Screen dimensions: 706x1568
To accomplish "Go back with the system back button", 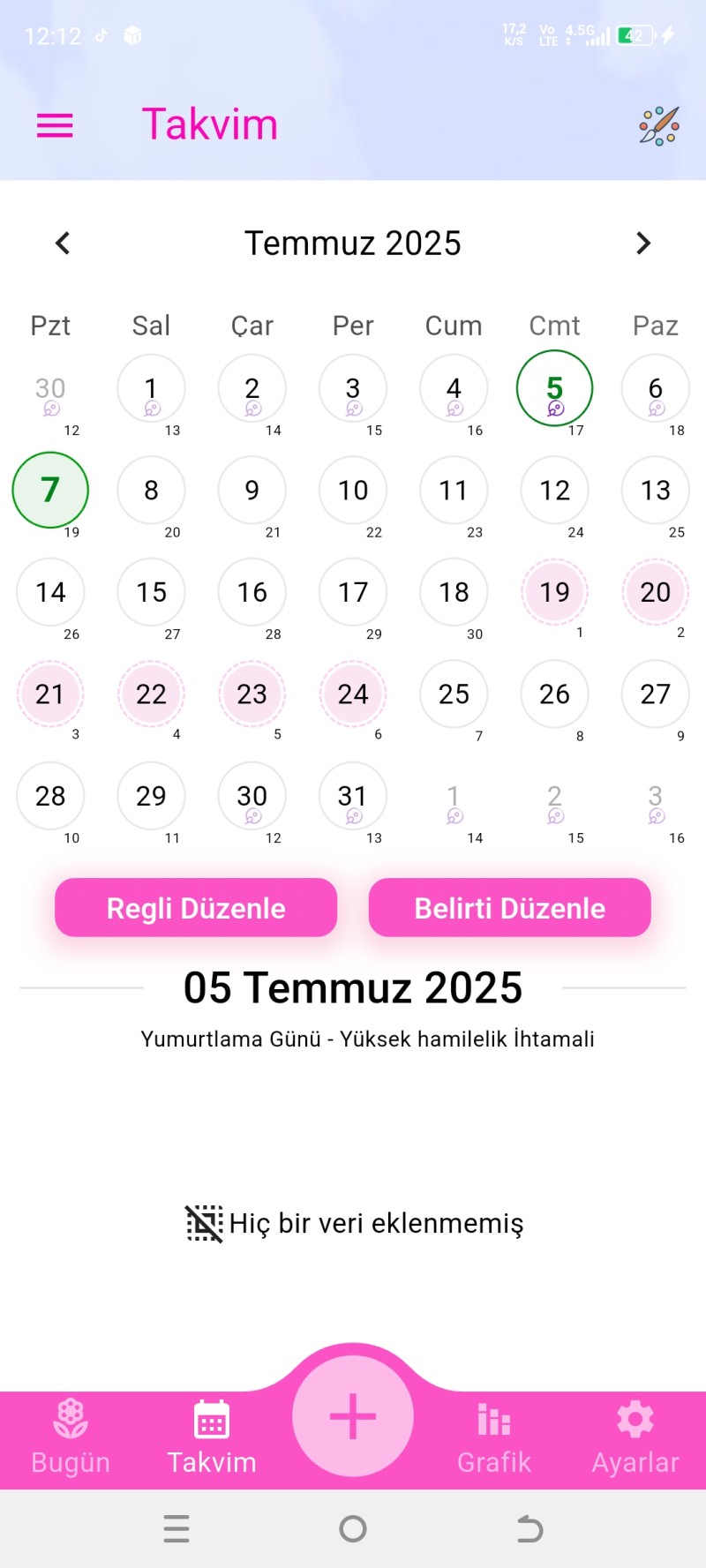I will coord(529,1528).
